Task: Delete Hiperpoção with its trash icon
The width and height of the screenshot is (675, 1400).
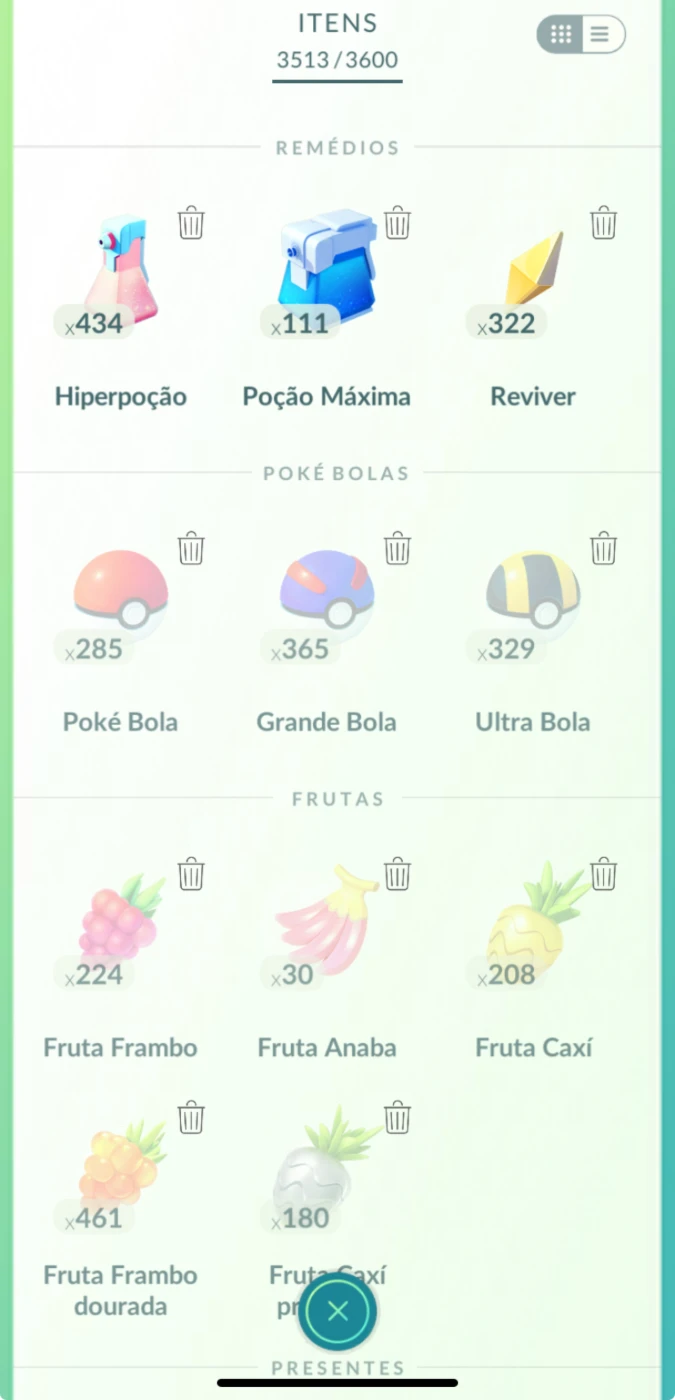Action: pyautogui.click(x=191, y=222)
